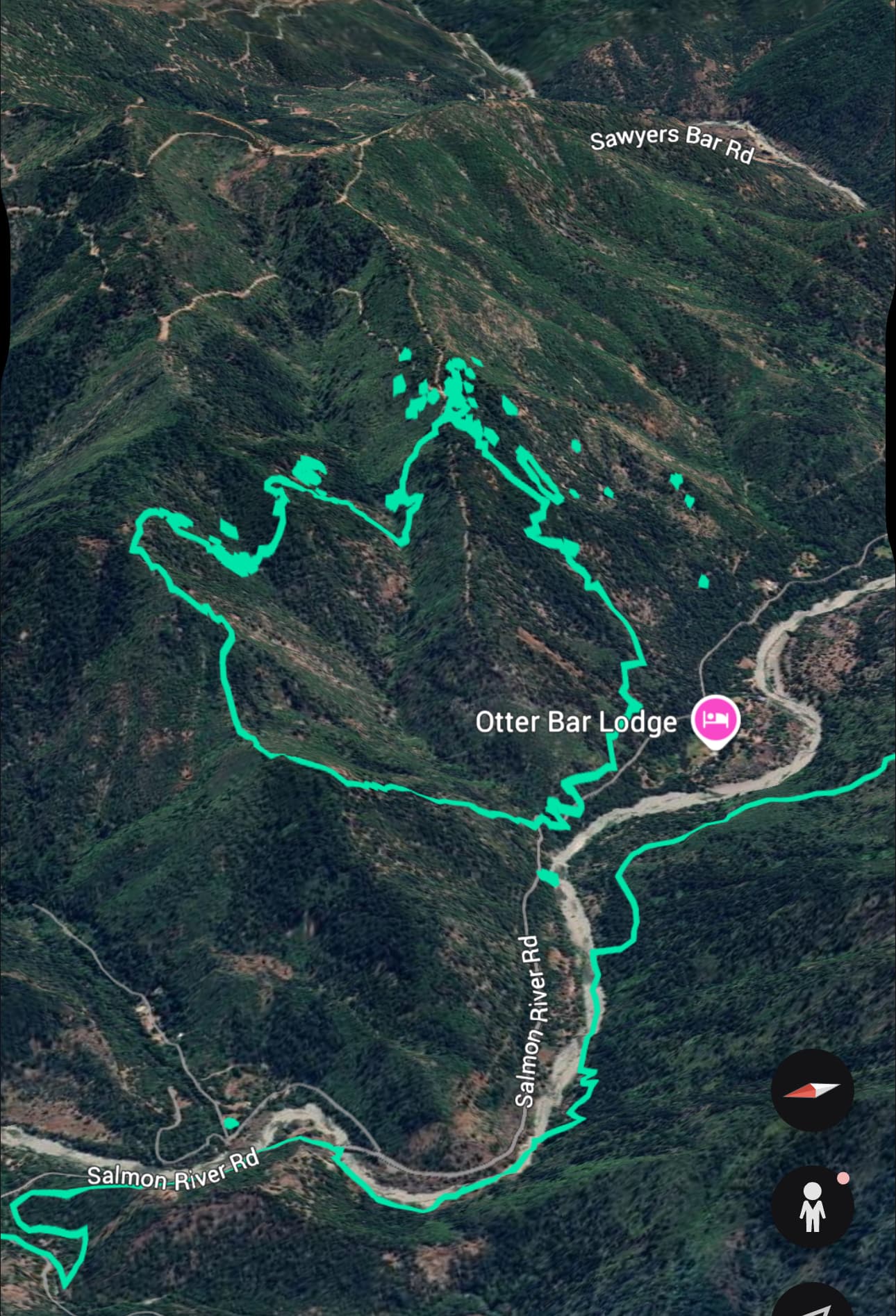
Task: Open the Otter Bar Lodge place pin
Action: tap(715, 720)
